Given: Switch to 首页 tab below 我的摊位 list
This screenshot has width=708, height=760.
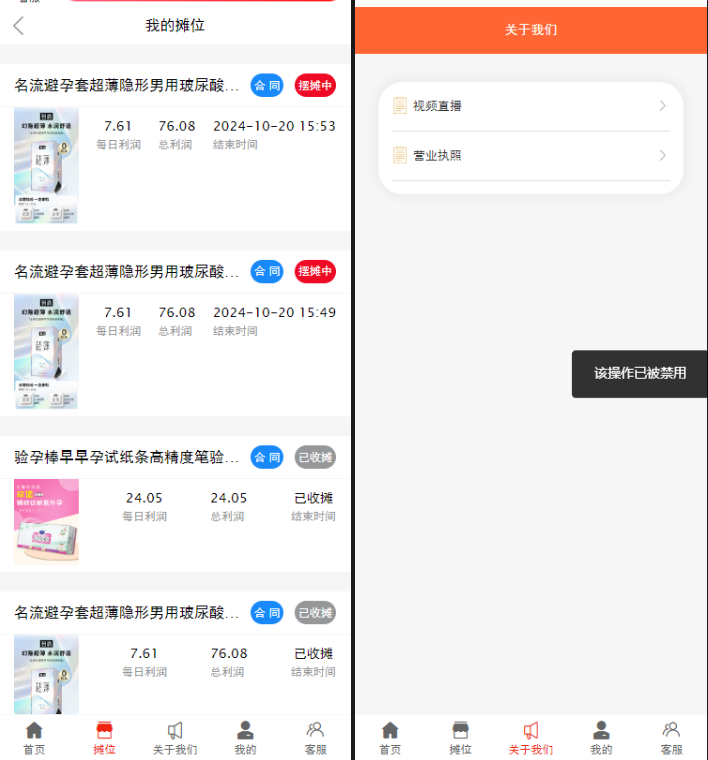Looking at the screenshot, I should (34, 738).
